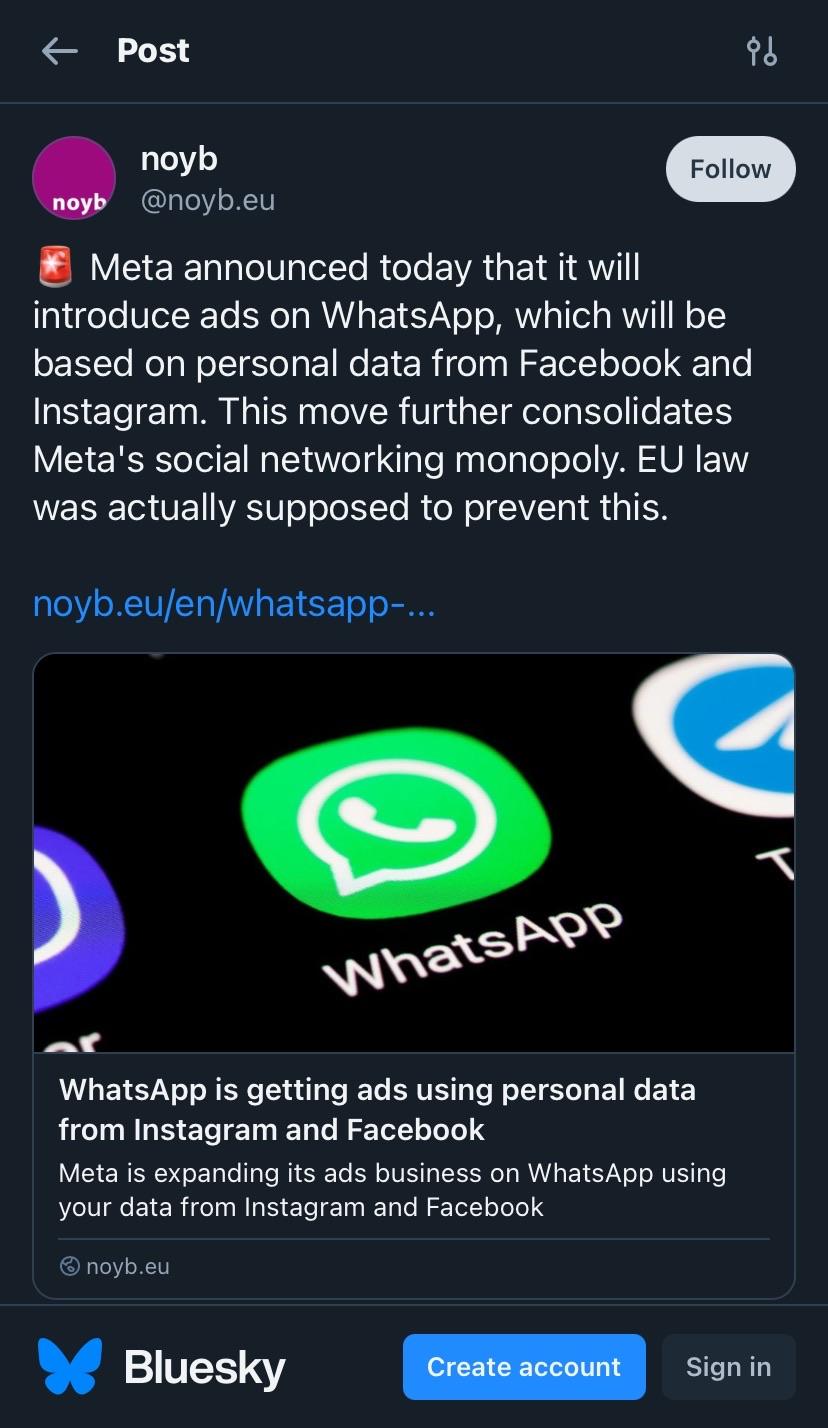Open thread display settings icon
Image resolution: width=828 pixels, height=1428 pixels.
(762, 51)
